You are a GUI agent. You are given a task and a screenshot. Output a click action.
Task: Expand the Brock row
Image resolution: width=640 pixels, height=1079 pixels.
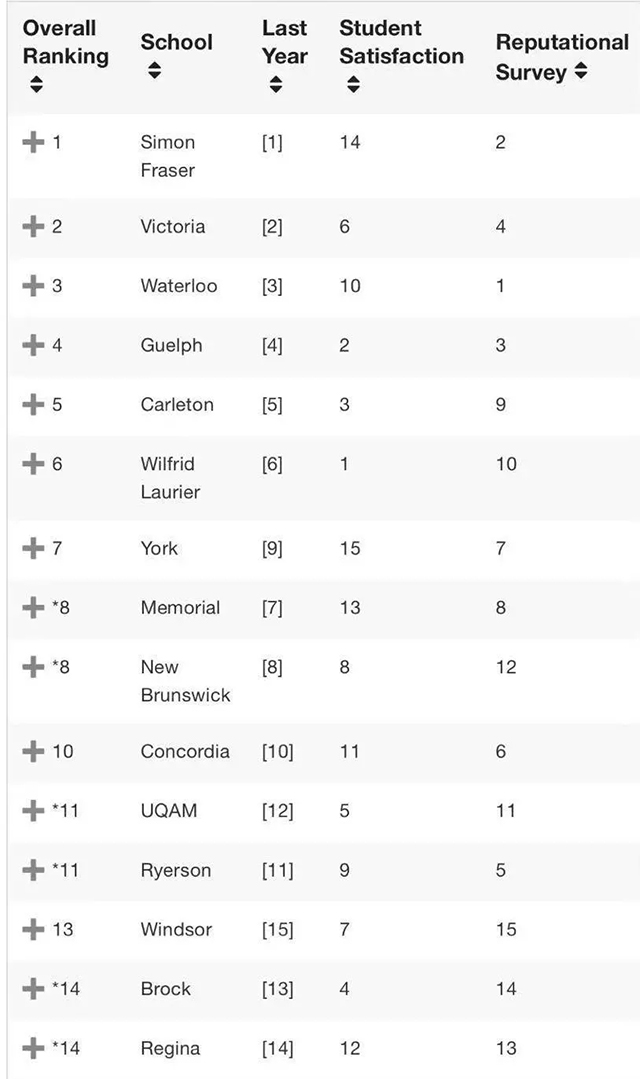[x=33, y=989]
